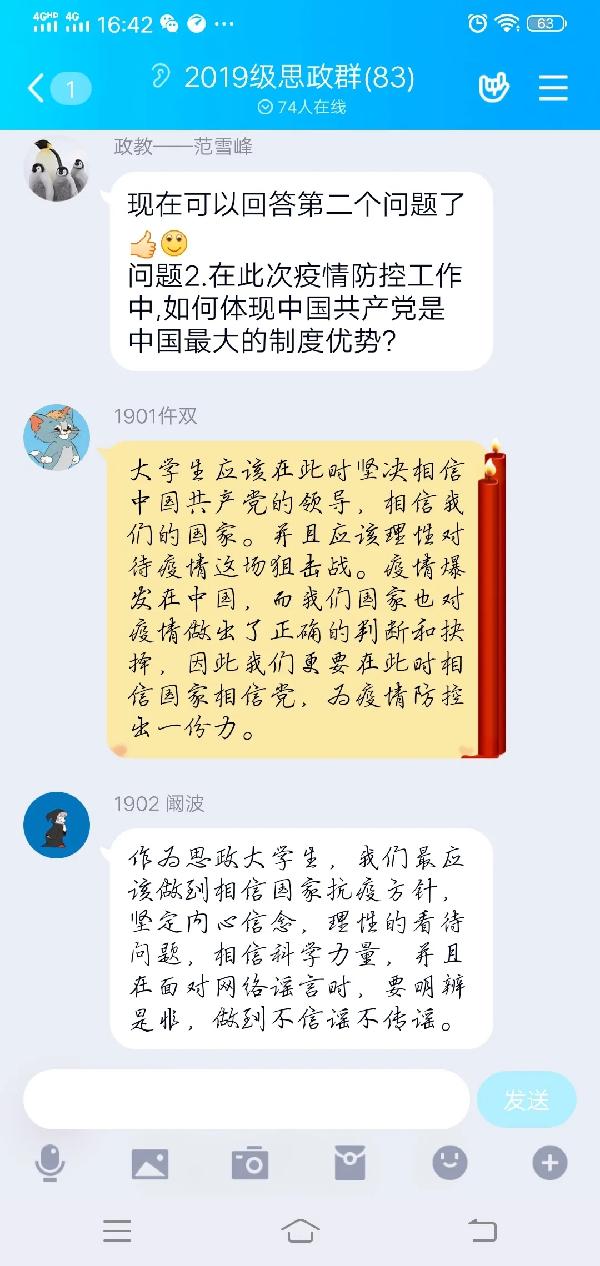Go to the system home screen
600x1266 pixels.
[300, 1231]
